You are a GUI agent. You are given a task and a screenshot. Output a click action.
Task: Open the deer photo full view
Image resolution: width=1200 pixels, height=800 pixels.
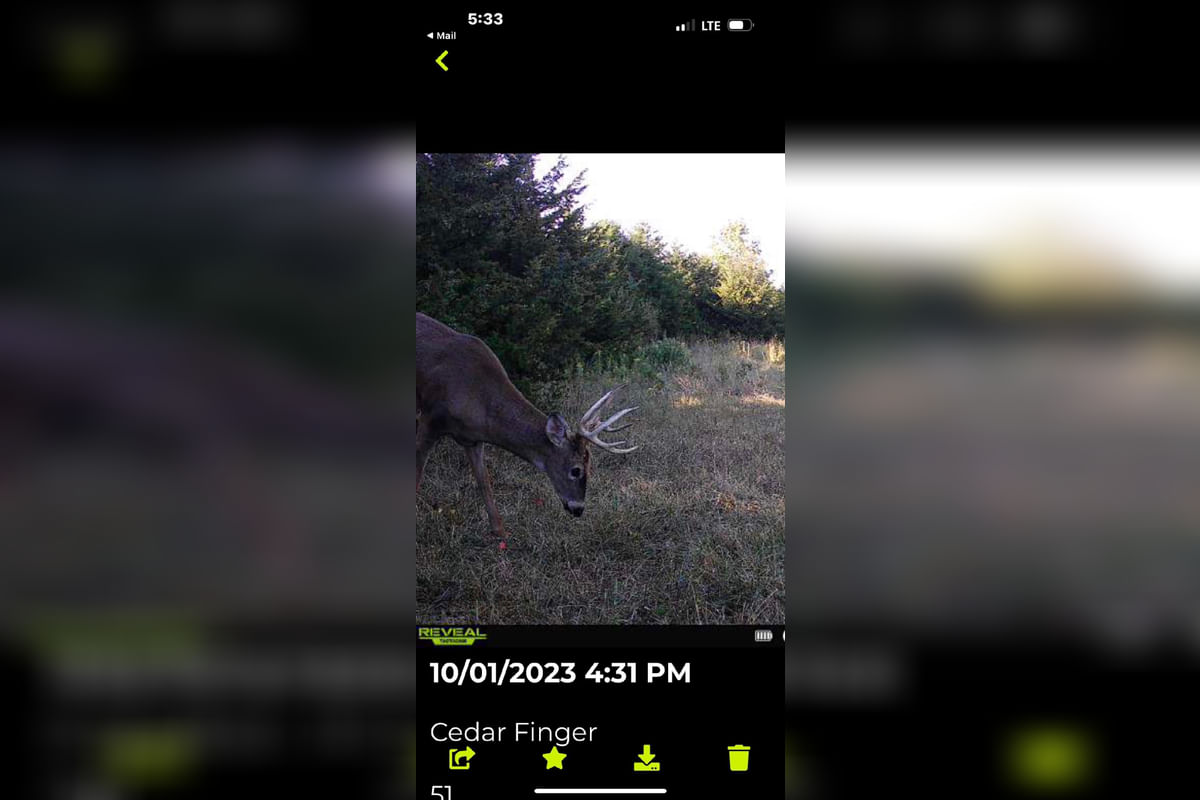(600, 388)
